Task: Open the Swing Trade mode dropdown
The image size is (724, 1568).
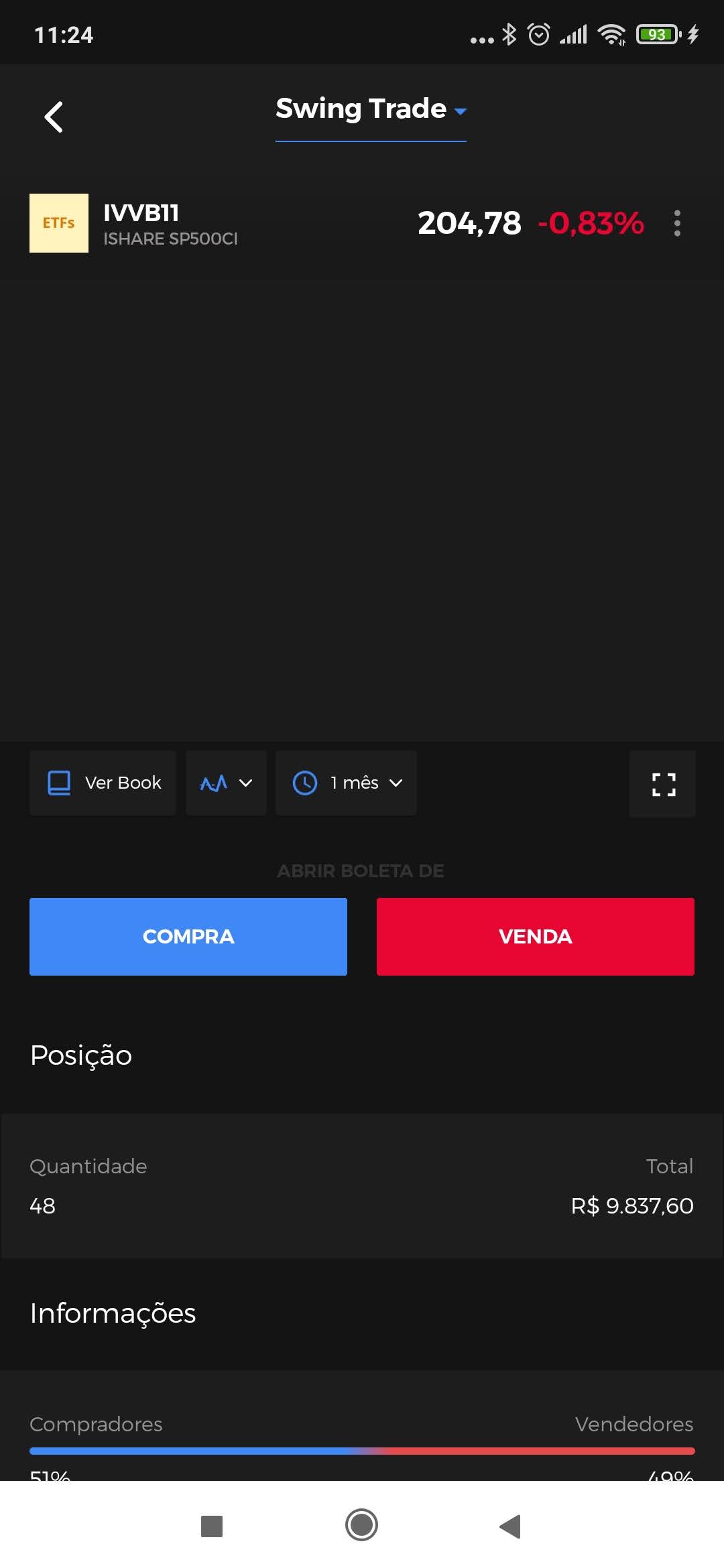Action: pyautogui.click(x=371, y=109)
